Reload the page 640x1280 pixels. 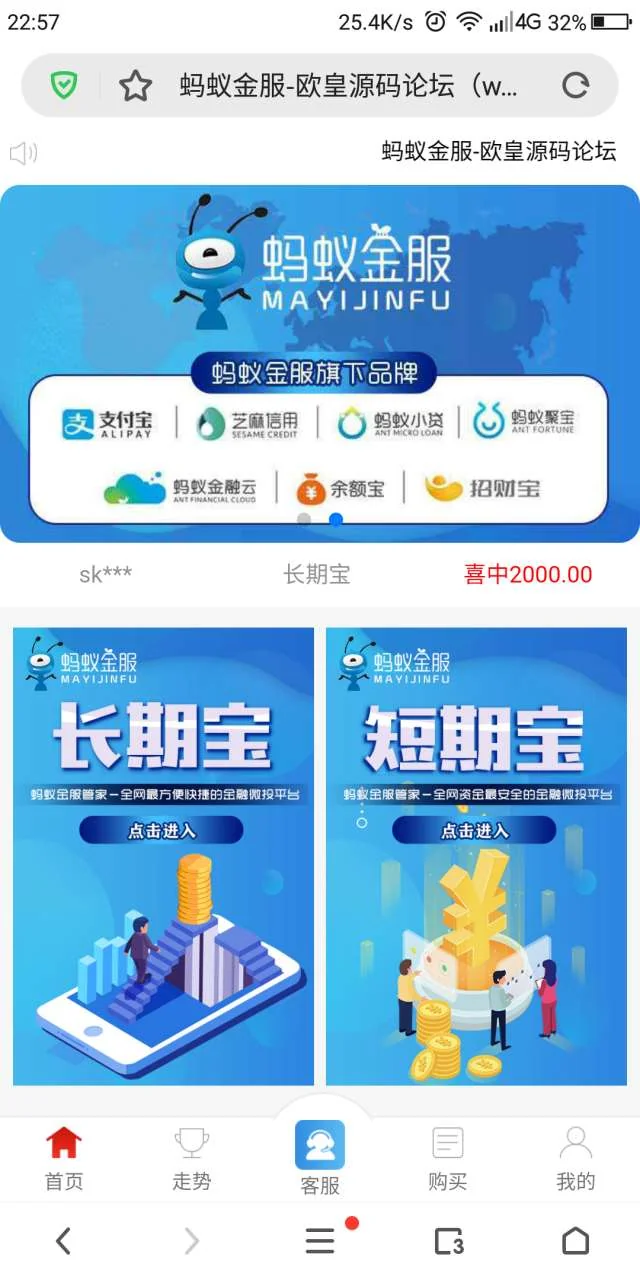(575, 86)
